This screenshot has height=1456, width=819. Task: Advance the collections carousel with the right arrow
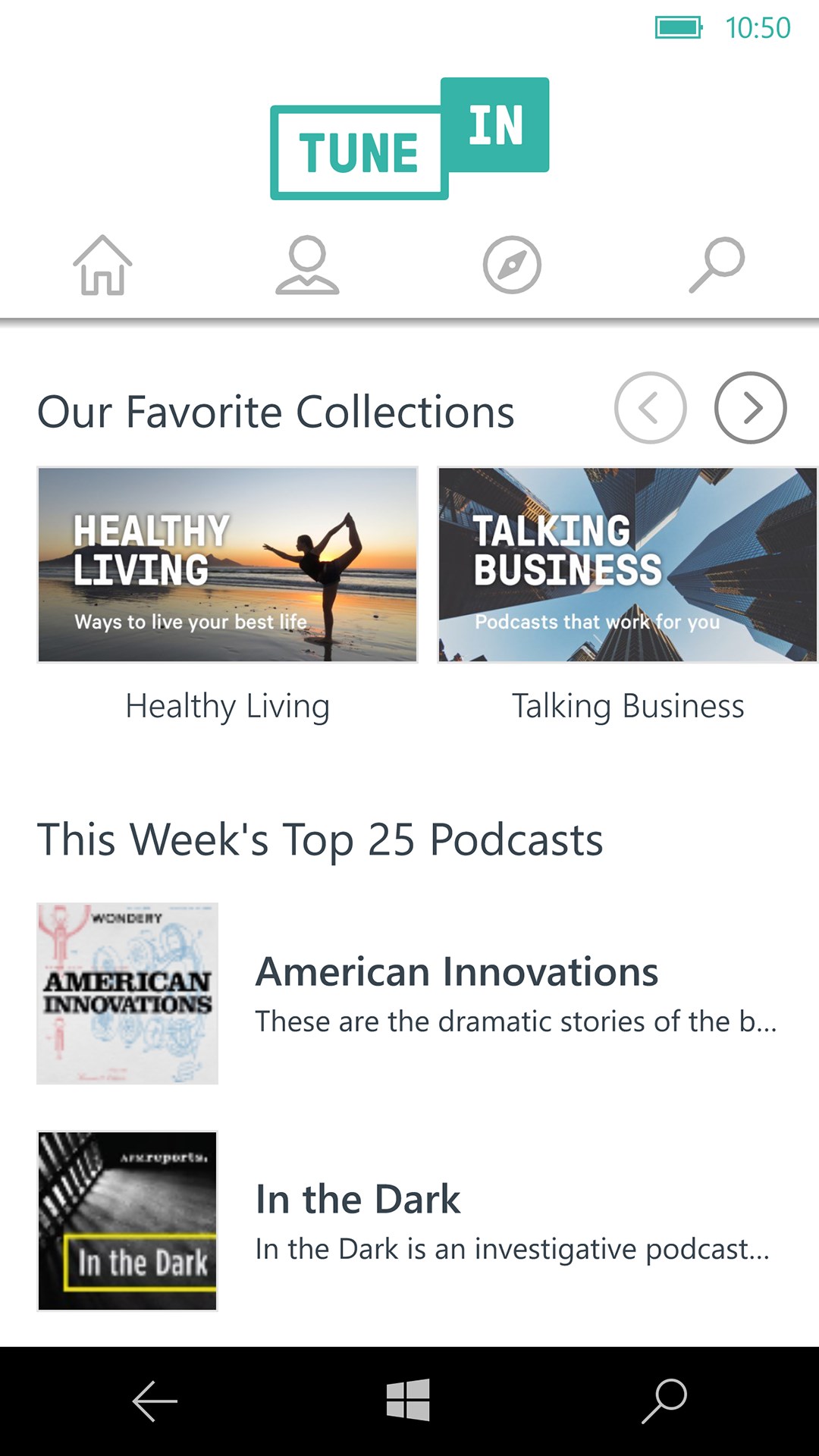749,407
